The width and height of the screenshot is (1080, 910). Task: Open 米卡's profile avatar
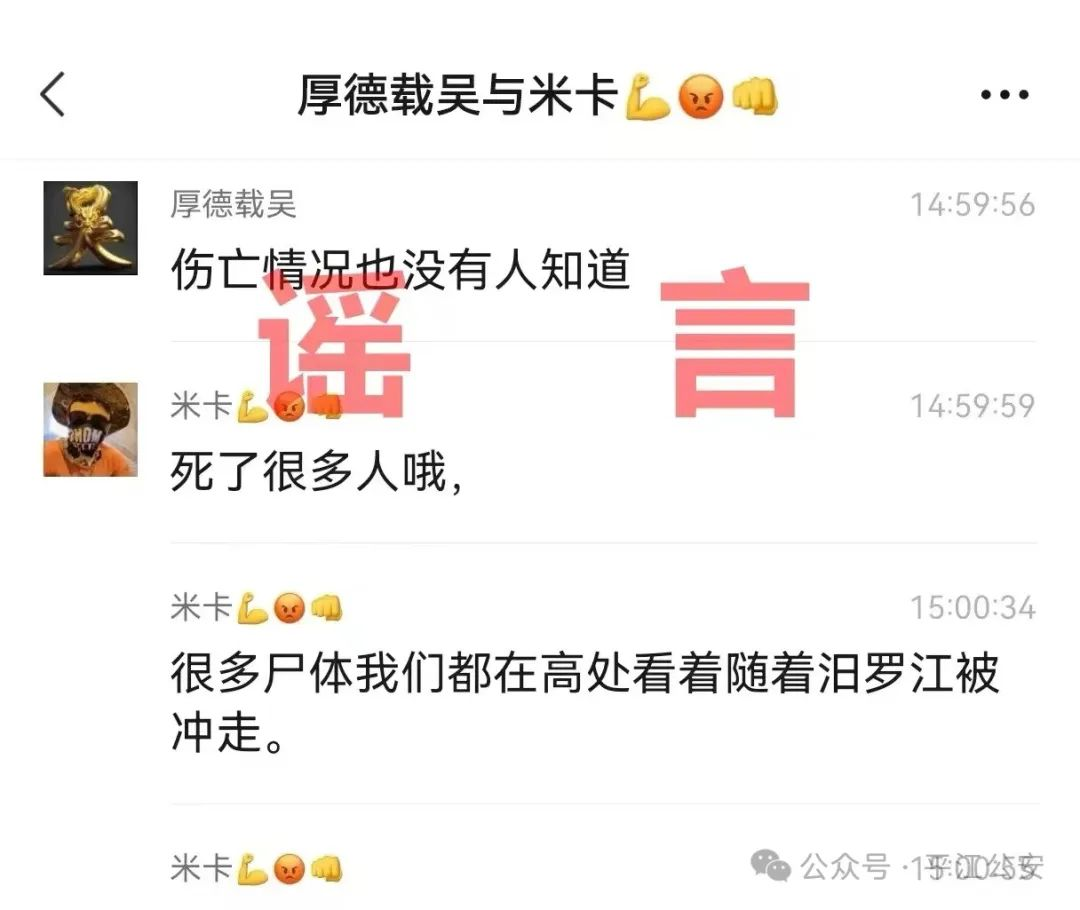(90, 429)
